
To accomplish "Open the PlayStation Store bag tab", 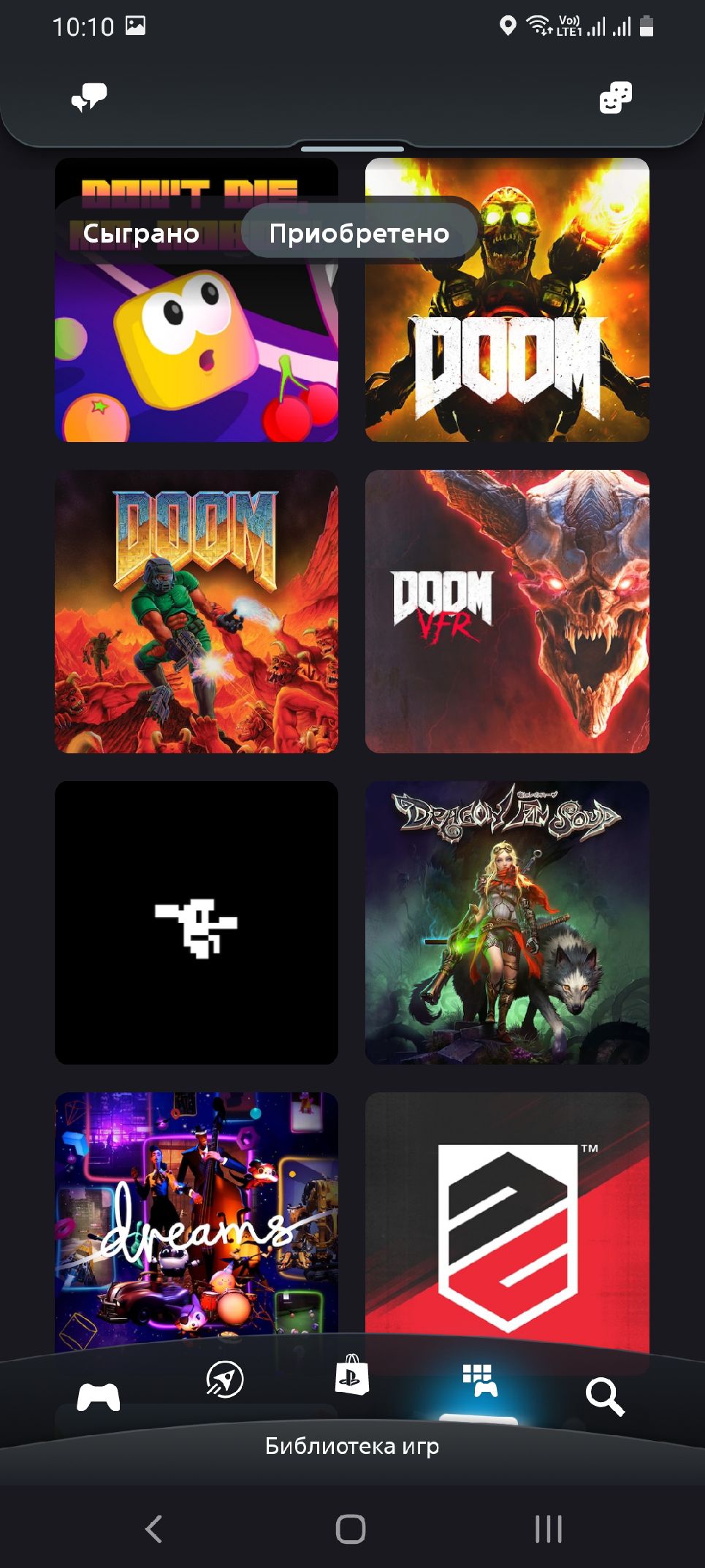I will click(351, 1374).
